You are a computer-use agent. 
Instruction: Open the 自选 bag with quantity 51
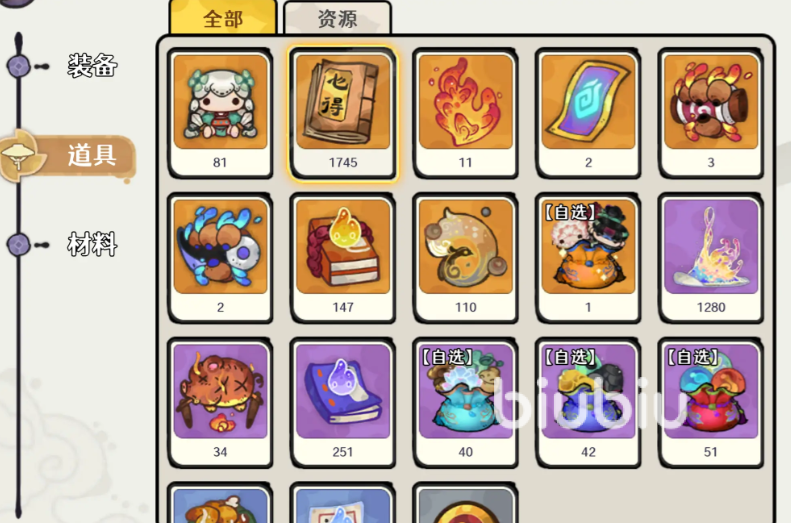click(x=710, y=393)
